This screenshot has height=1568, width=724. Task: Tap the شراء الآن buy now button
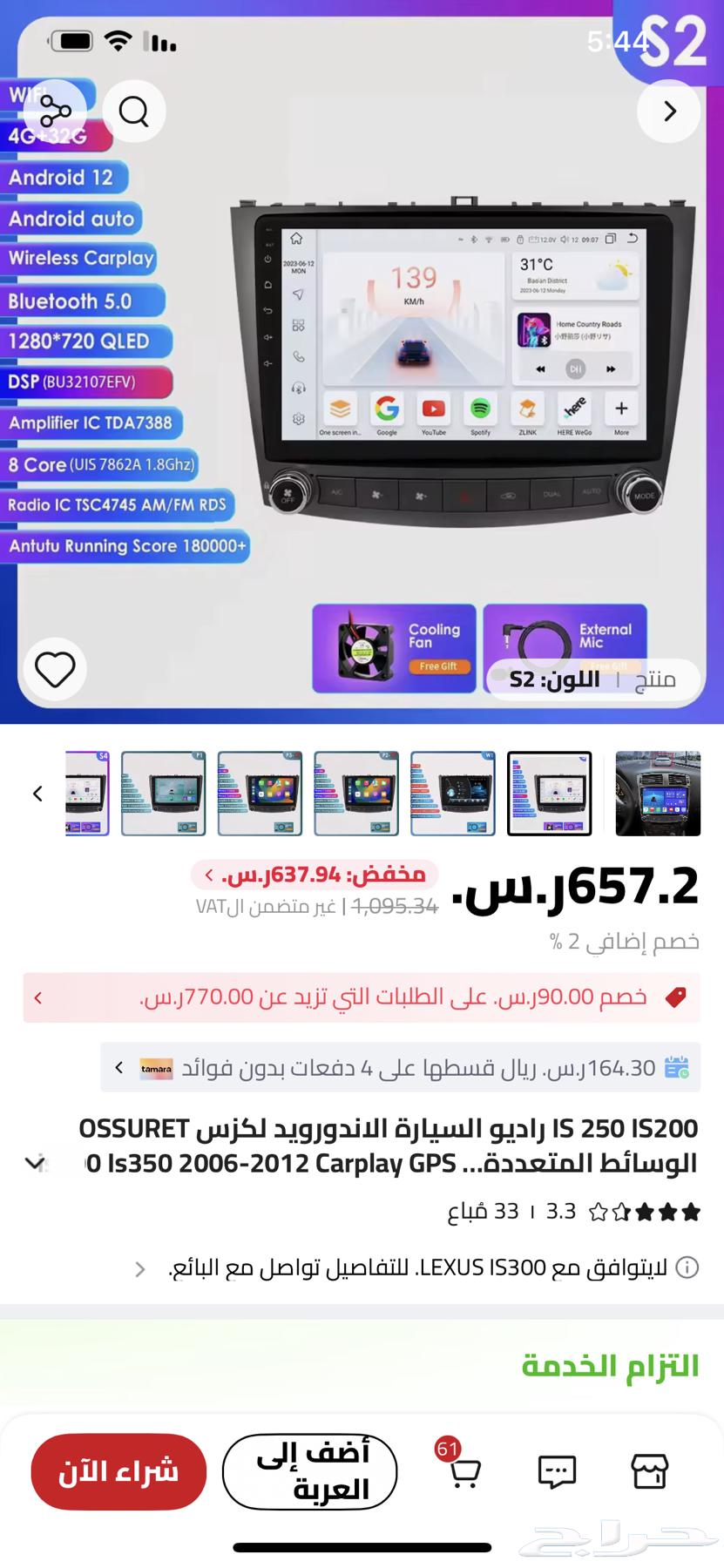[x=118, y=1471]
